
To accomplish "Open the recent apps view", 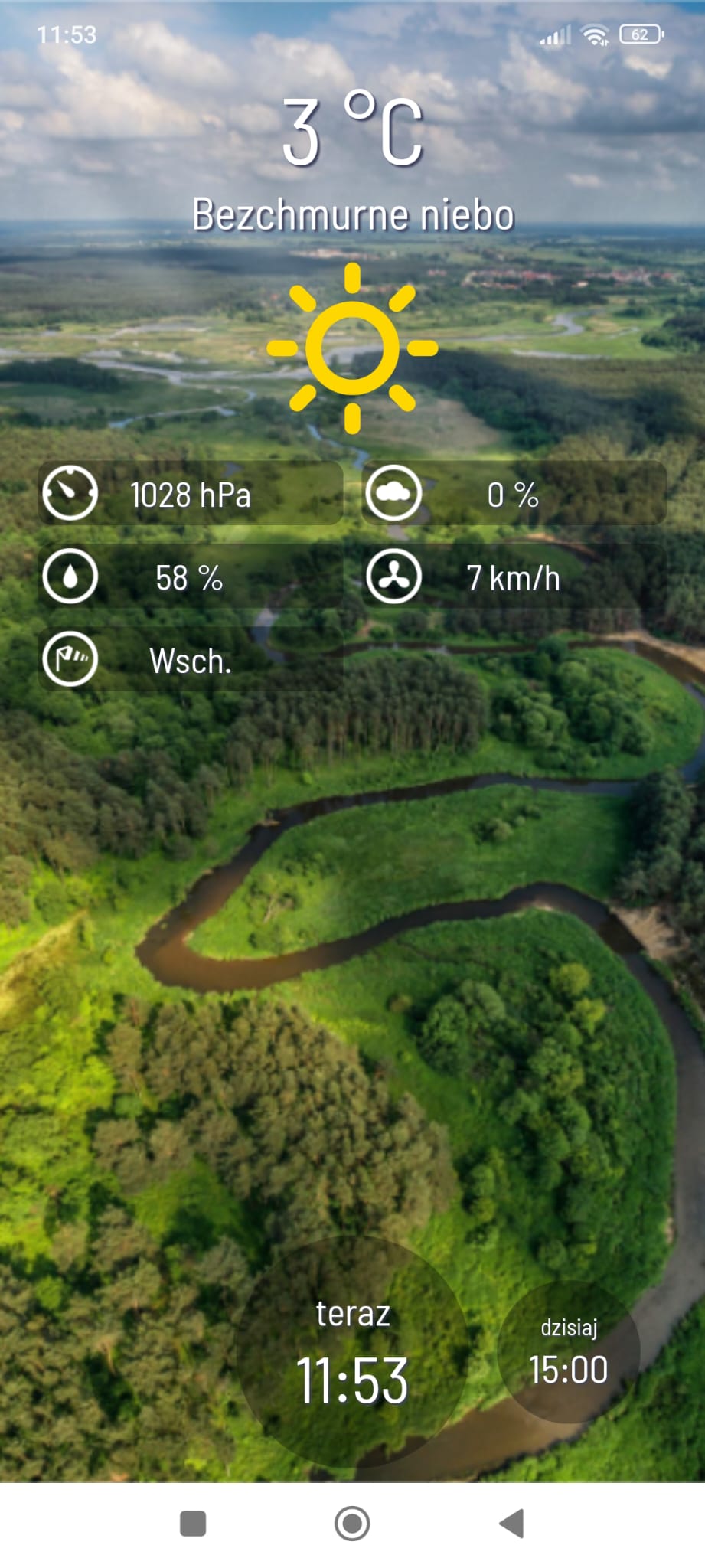I will point(193,1523).
